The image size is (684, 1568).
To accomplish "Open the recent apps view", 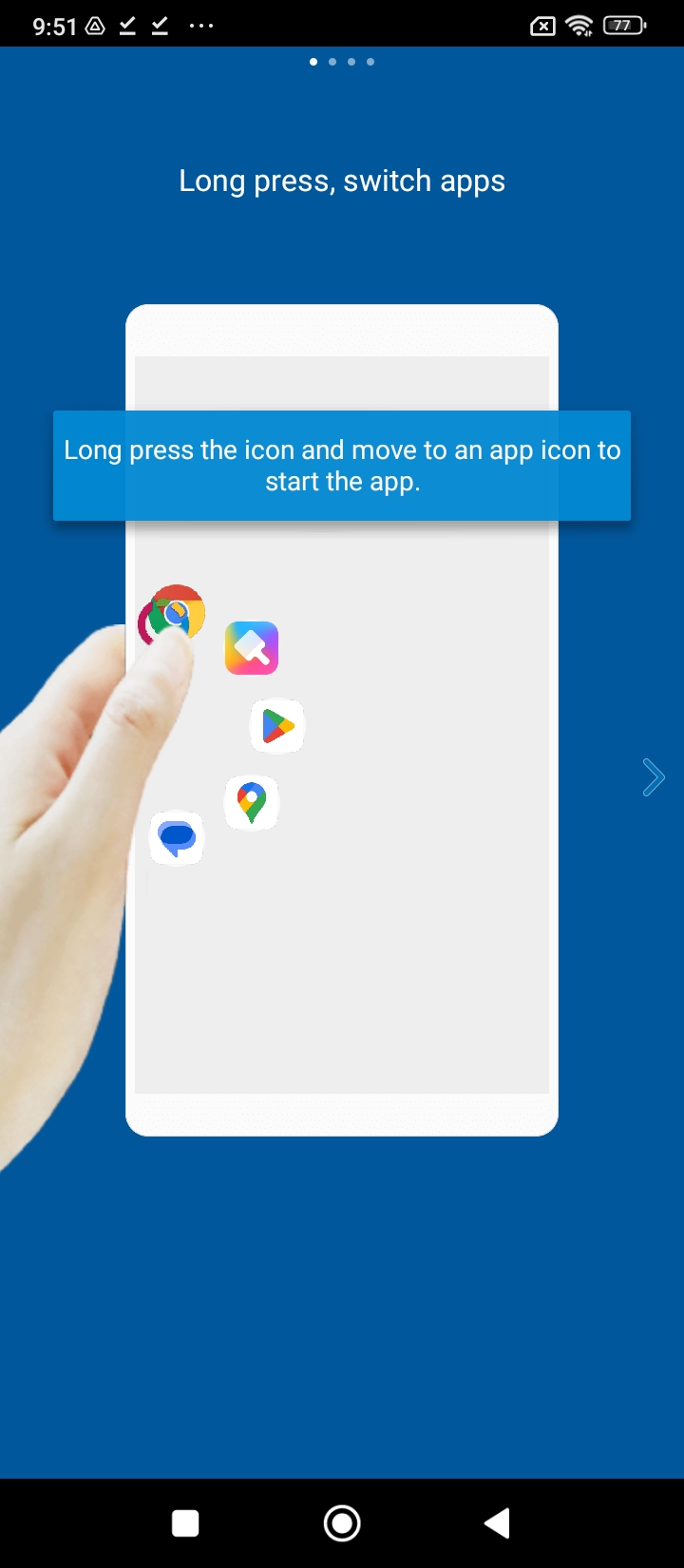I will point(185,1523).
